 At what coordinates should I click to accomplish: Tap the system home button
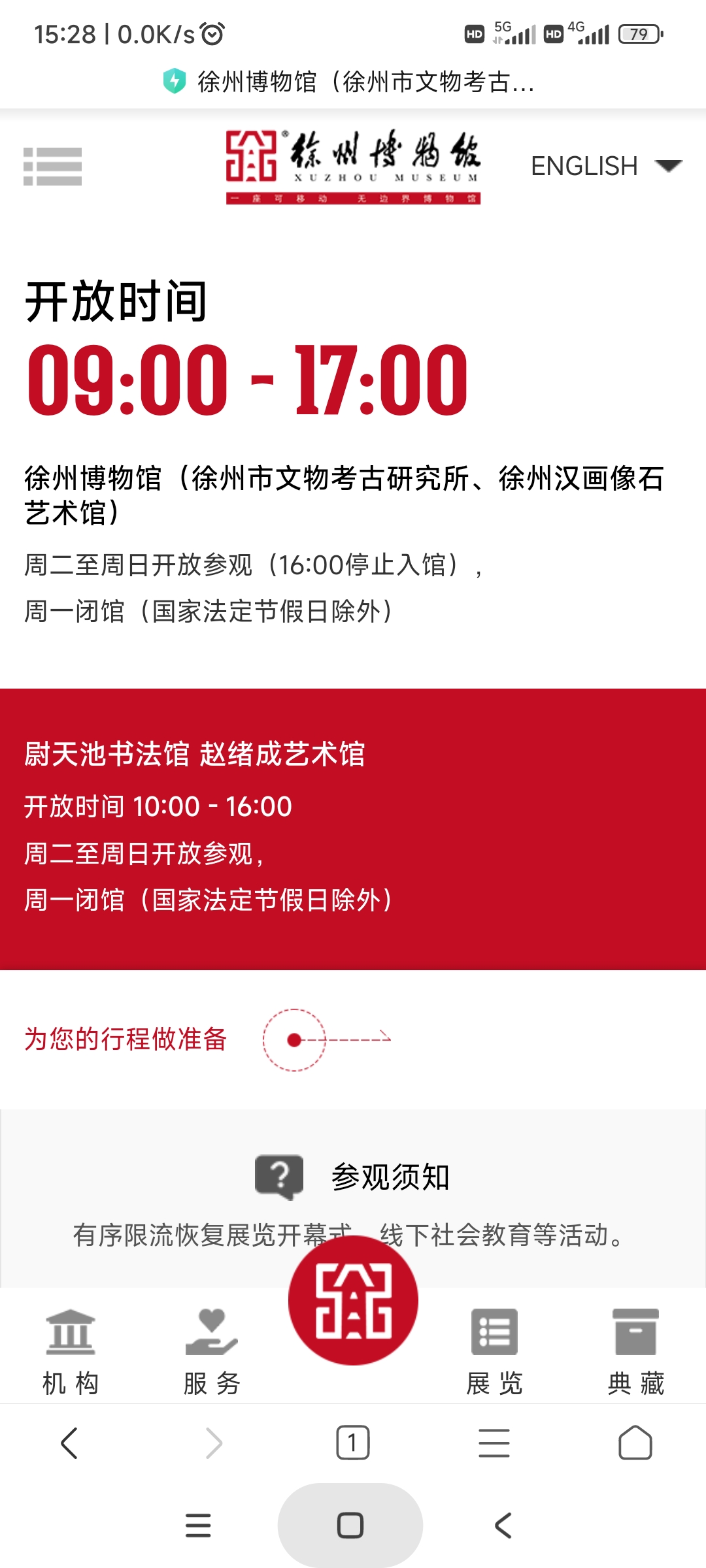(350, 1526)
